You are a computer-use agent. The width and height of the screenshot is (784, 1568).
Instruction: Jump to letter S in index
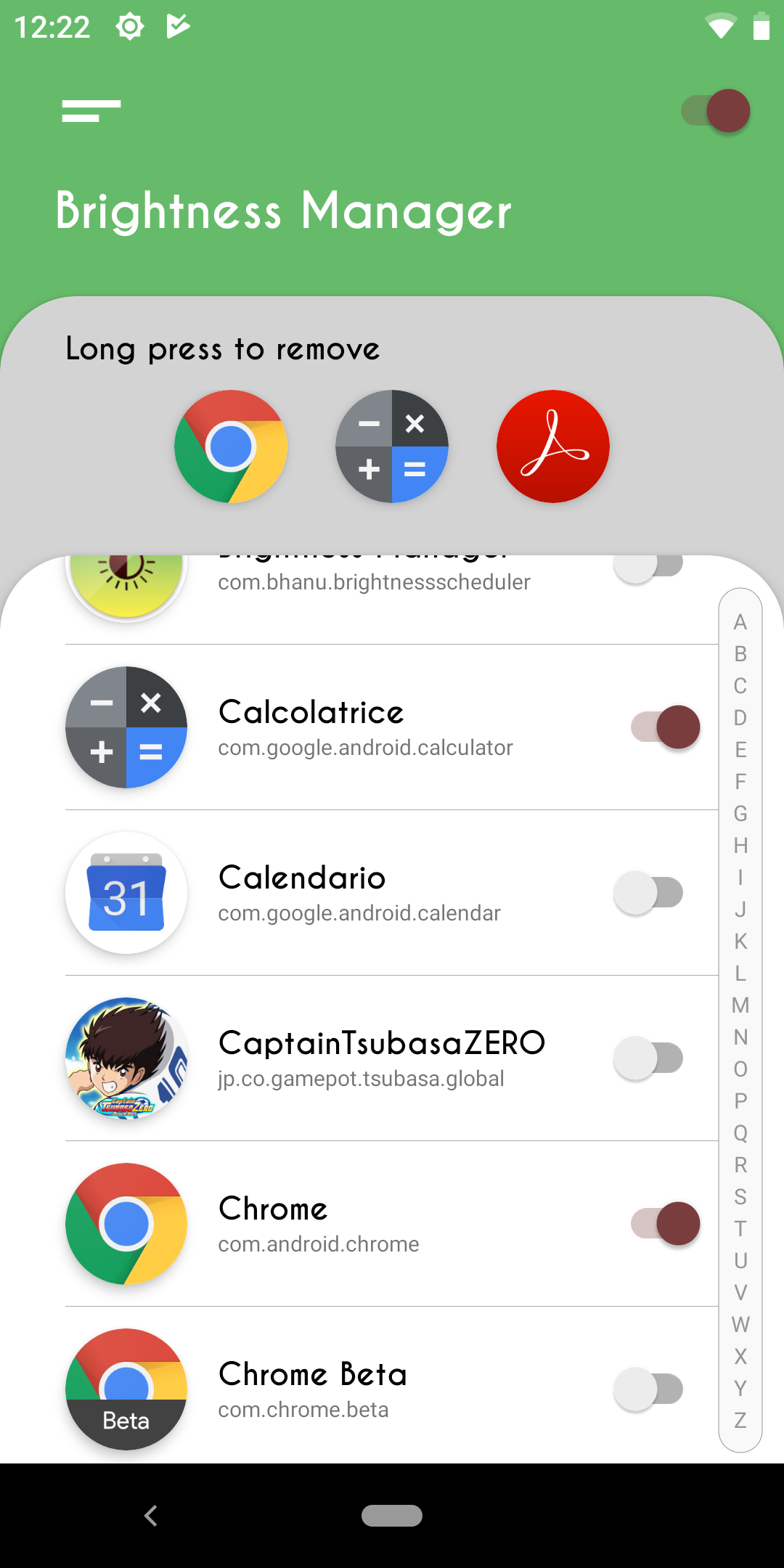coord(740,1197)
